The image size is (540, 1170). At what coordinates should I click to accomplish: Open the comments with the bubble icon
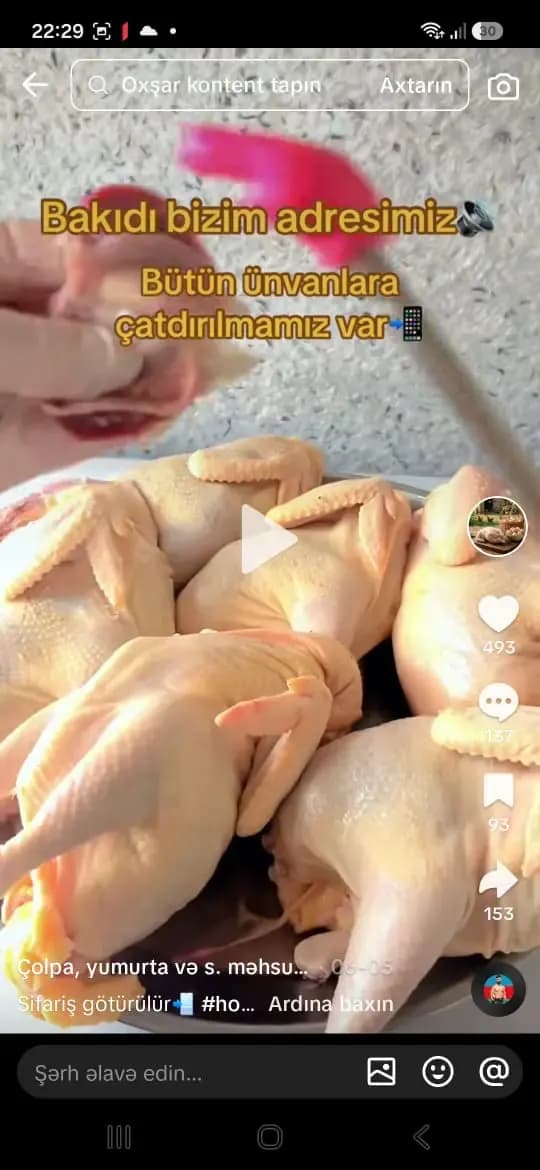point(498,702)
